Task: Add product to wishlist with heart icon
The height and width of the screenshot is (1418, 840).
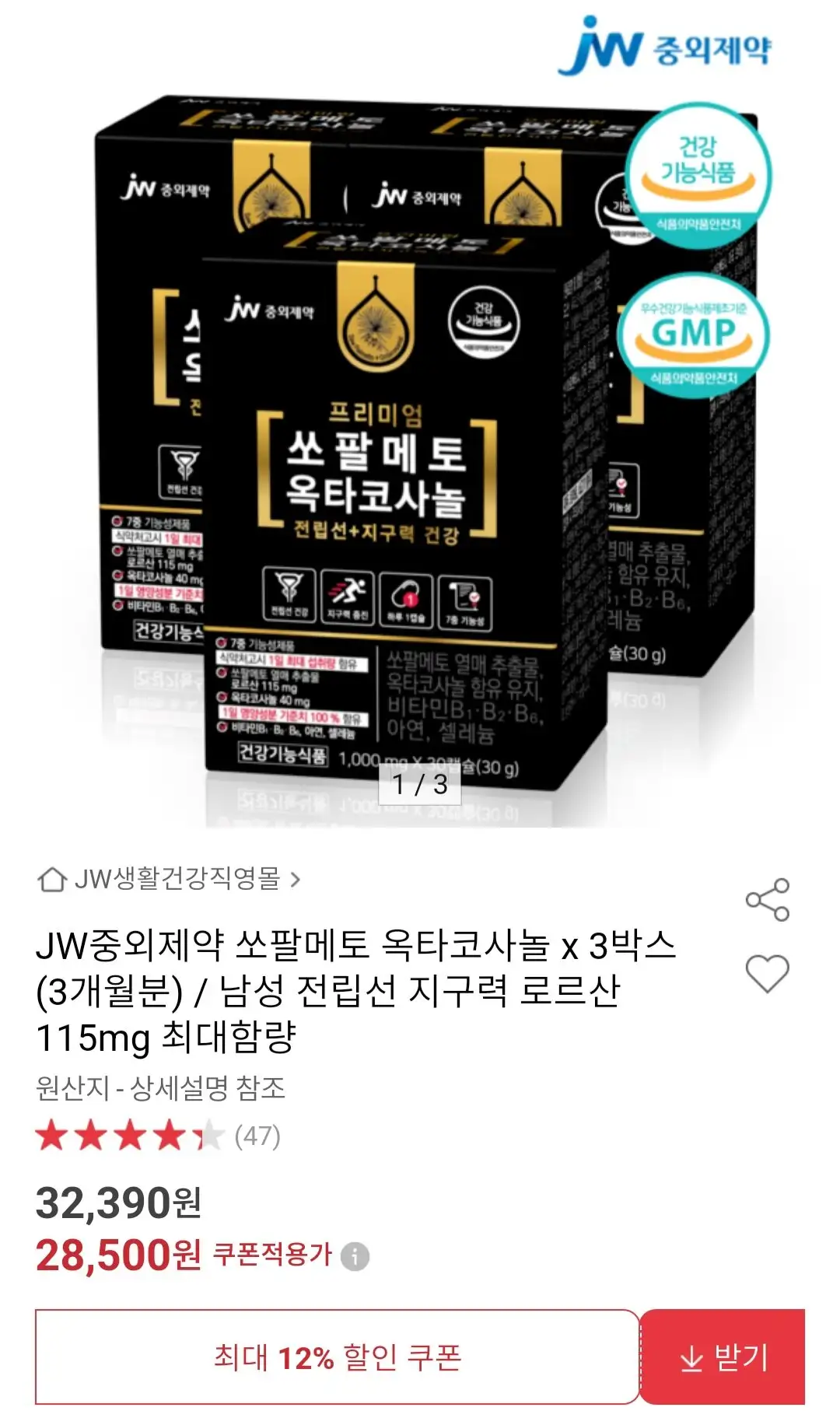Action: click(x=767, y=973)
